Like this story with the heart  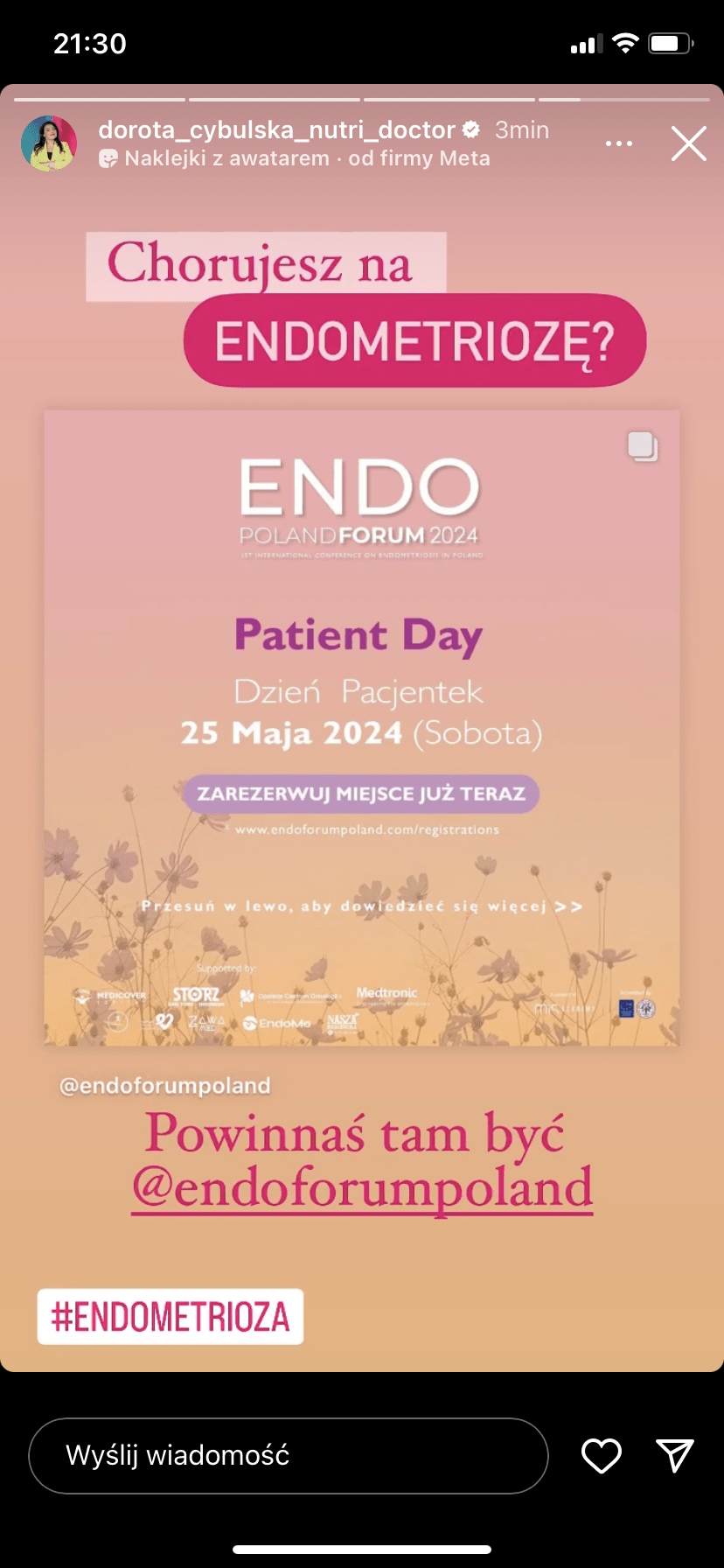602,1455
